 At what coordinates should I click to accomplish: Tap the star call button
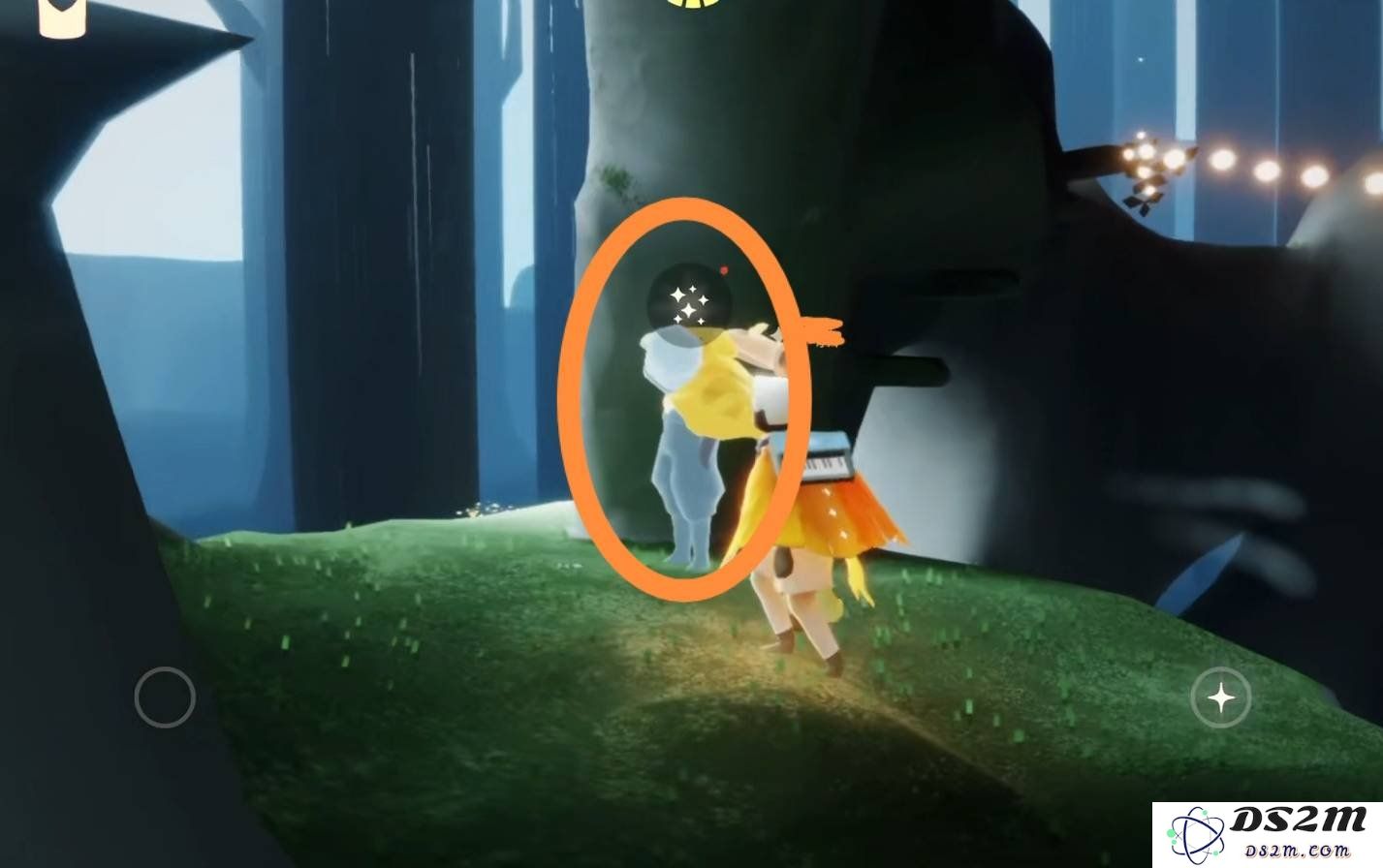1221,697
